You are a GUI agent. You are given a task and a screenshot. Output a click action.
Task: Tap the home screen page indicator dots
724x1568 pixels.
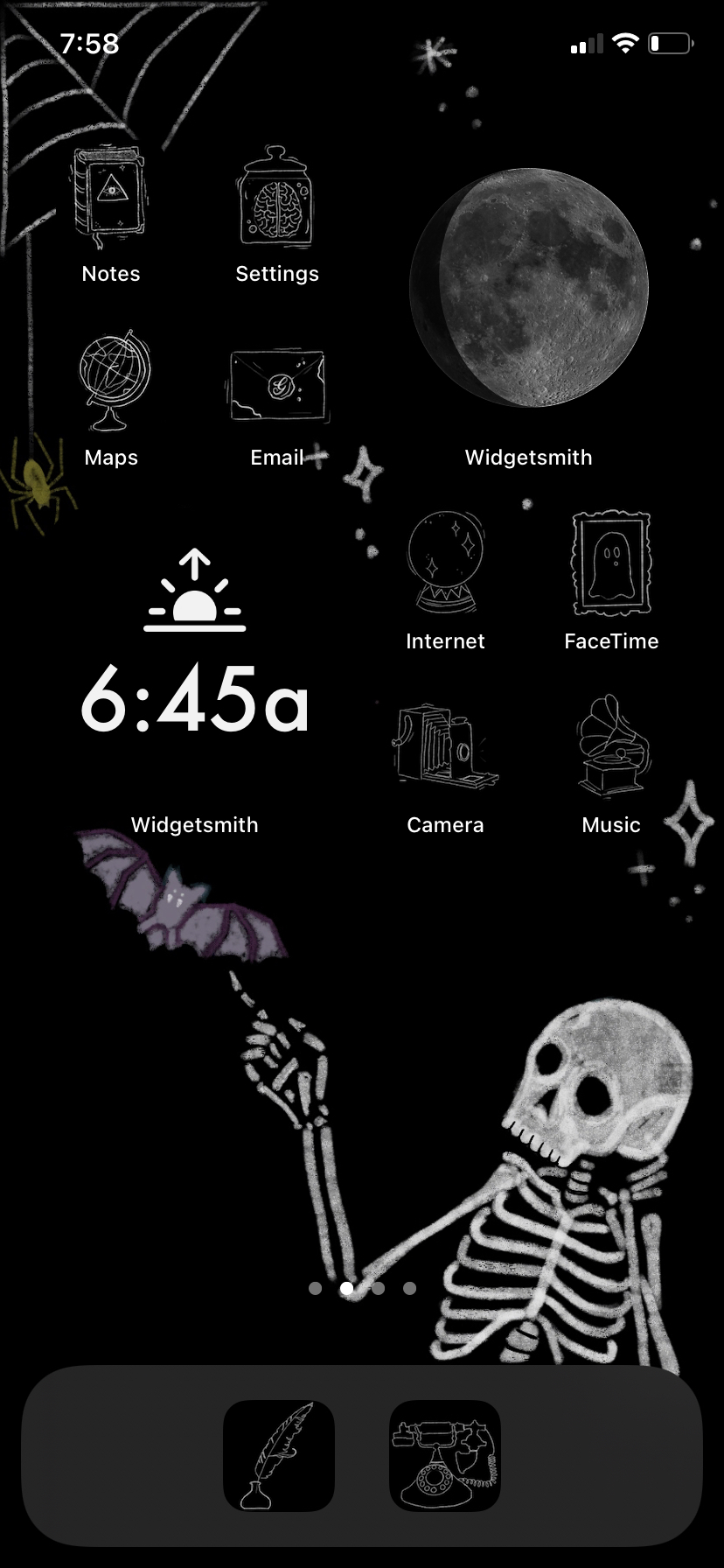click(362, 1288)
